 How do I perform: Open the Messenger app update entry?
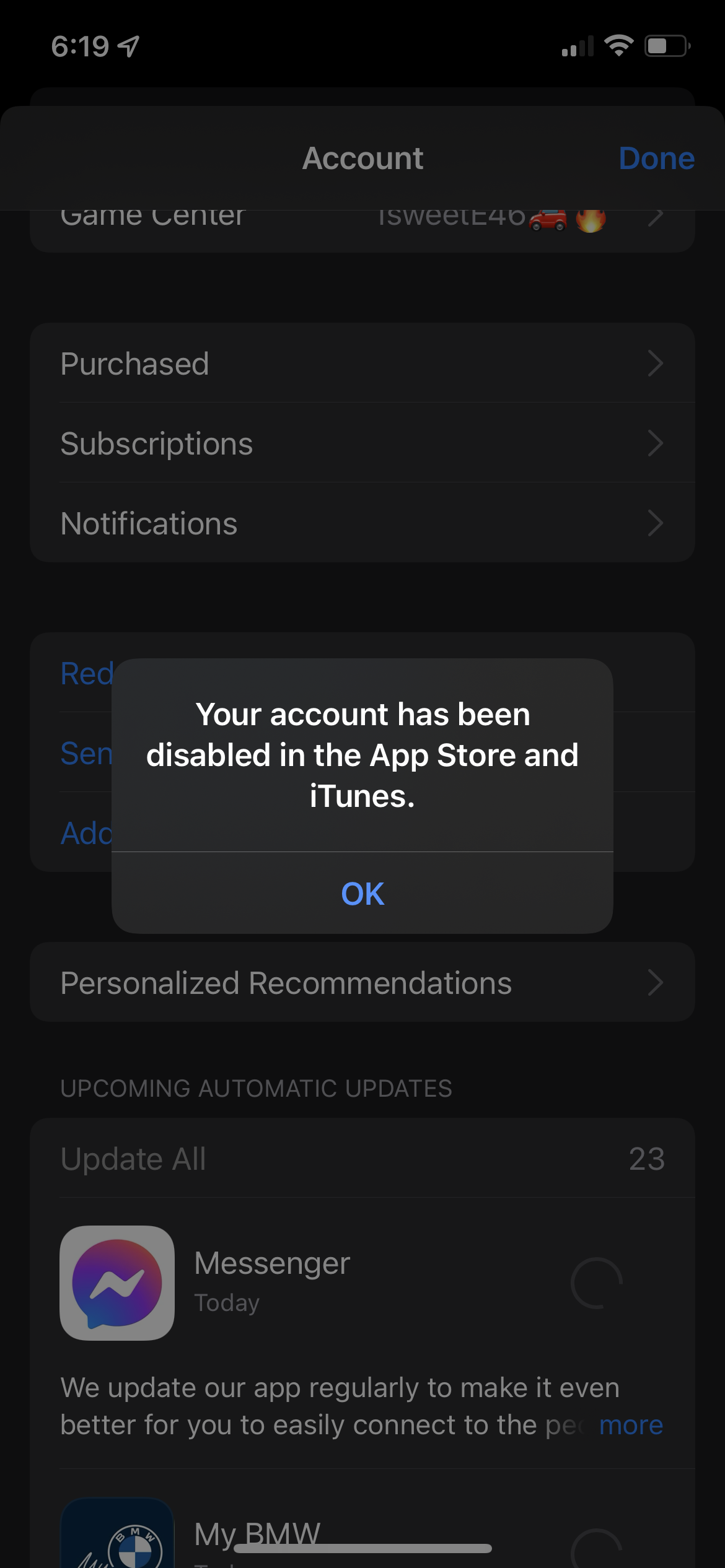coord(362,1283)
